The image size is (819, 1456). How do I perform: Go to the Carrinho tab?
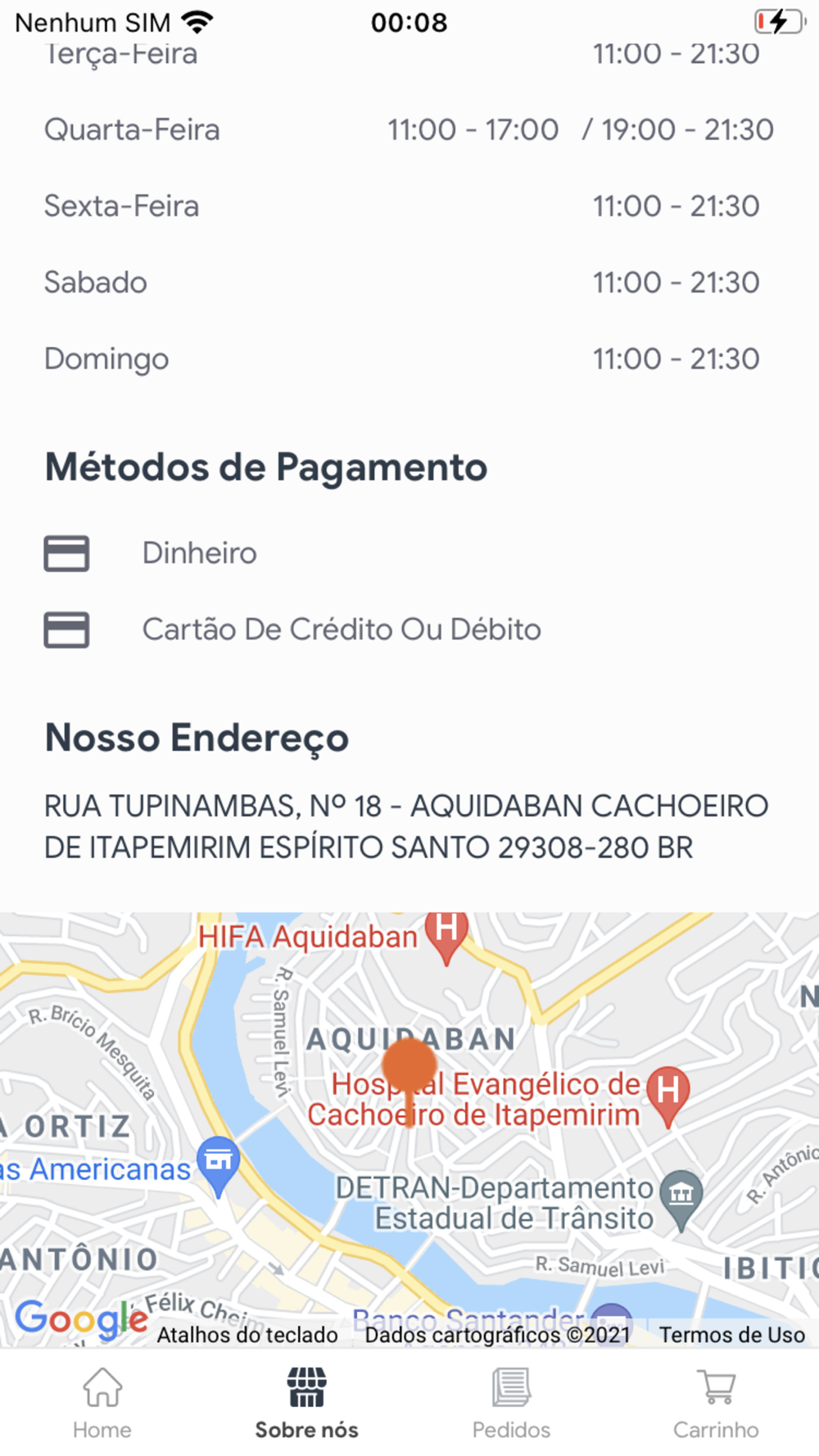coord(717,1404)
